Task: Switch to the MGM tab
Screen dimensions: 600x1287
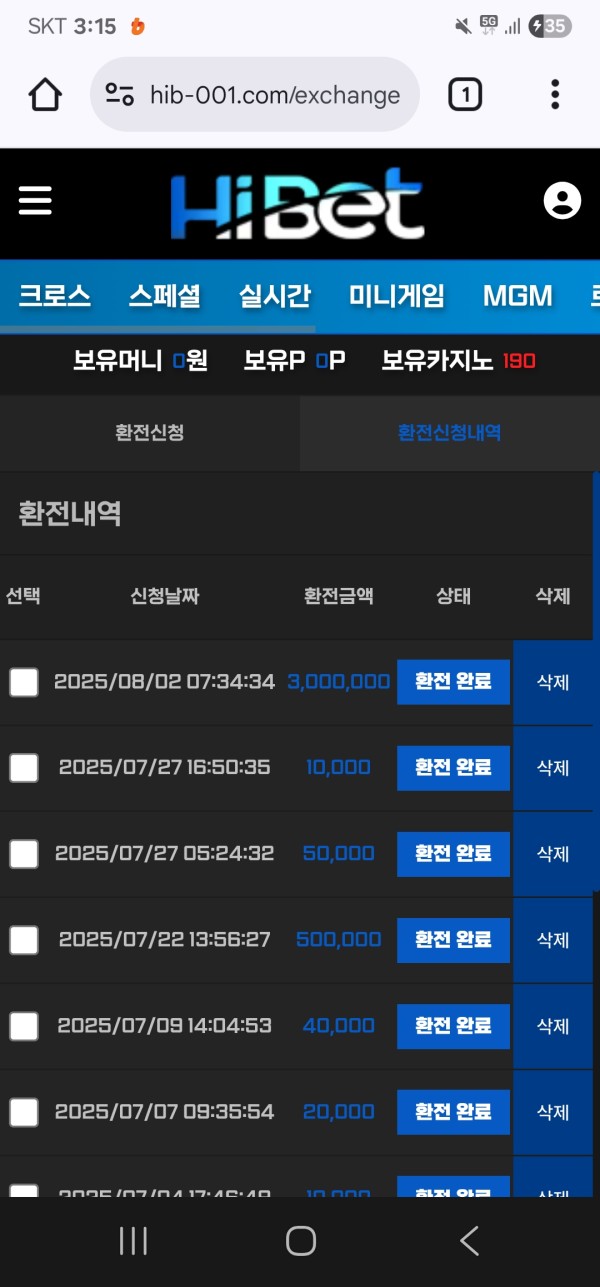Action: pyautogui.click(x=518, y=296)
